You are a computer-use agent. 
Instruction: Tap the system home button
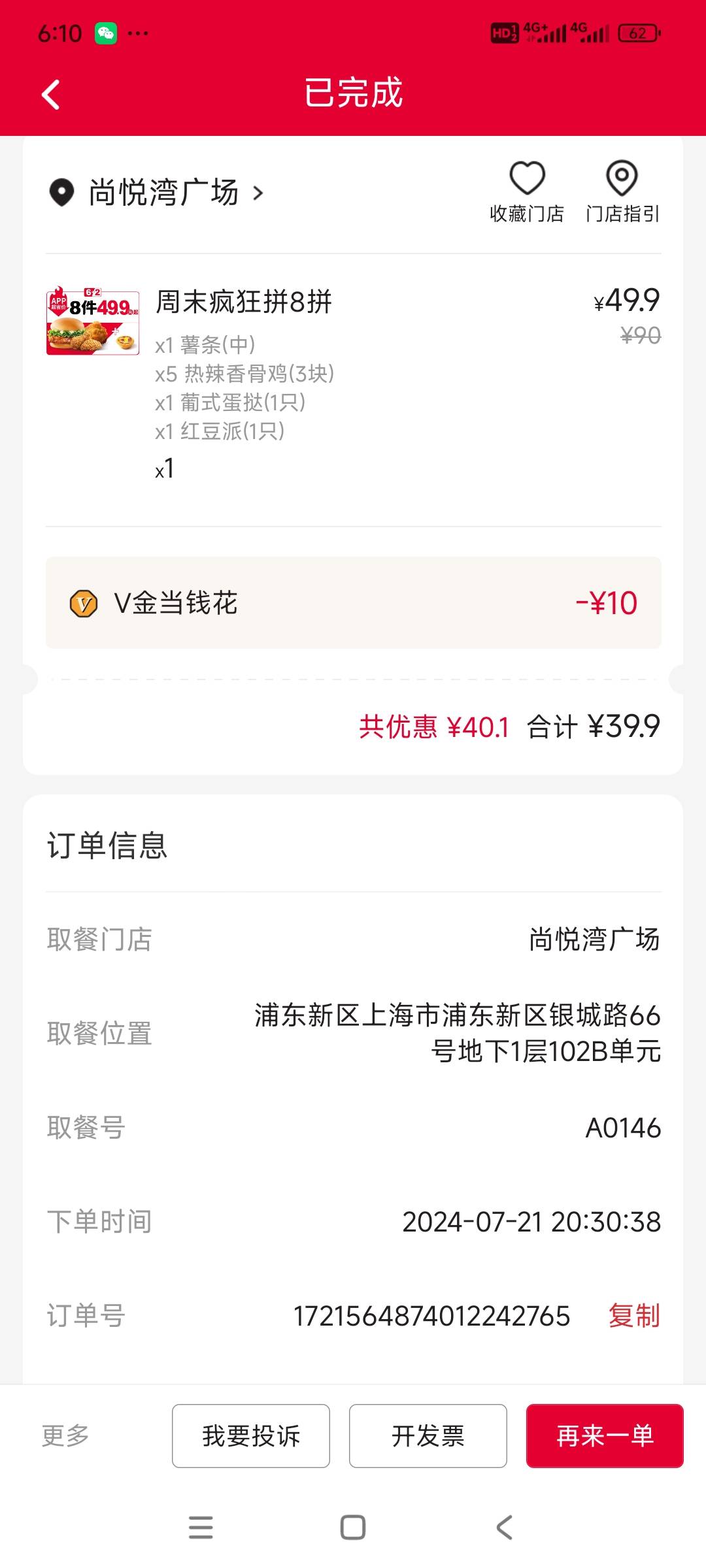[x=353, y=1527]
